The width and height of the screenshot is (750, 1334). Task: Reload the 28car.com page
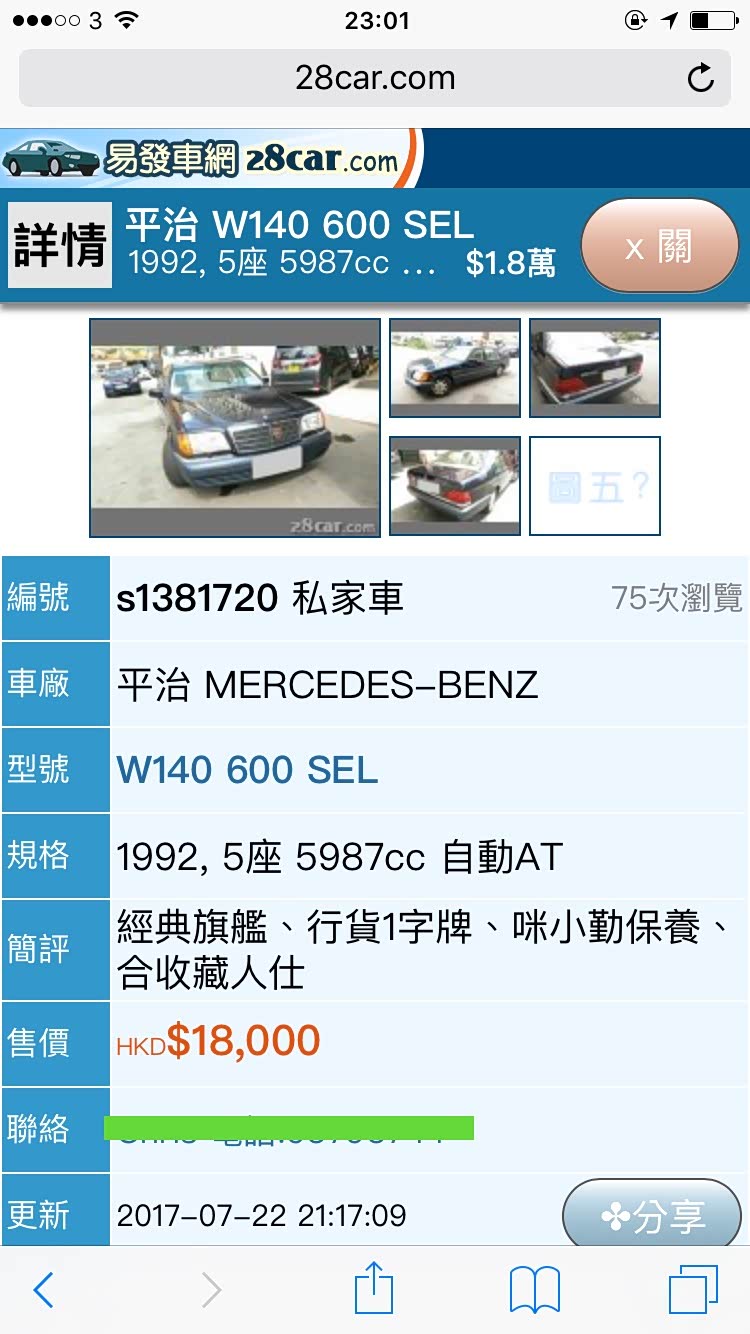click(701, 78)
